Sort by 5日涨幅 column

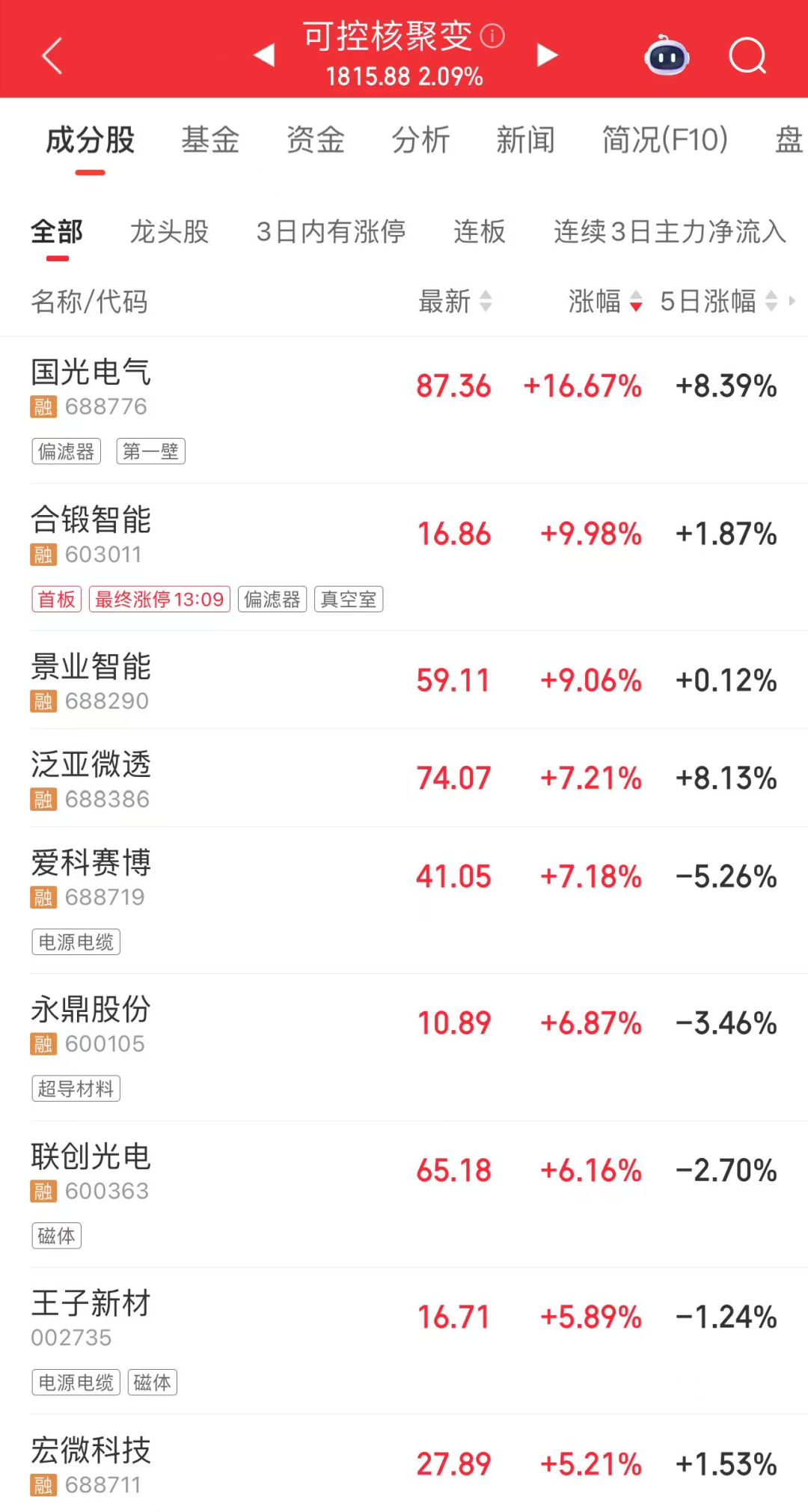pos(718,302)
